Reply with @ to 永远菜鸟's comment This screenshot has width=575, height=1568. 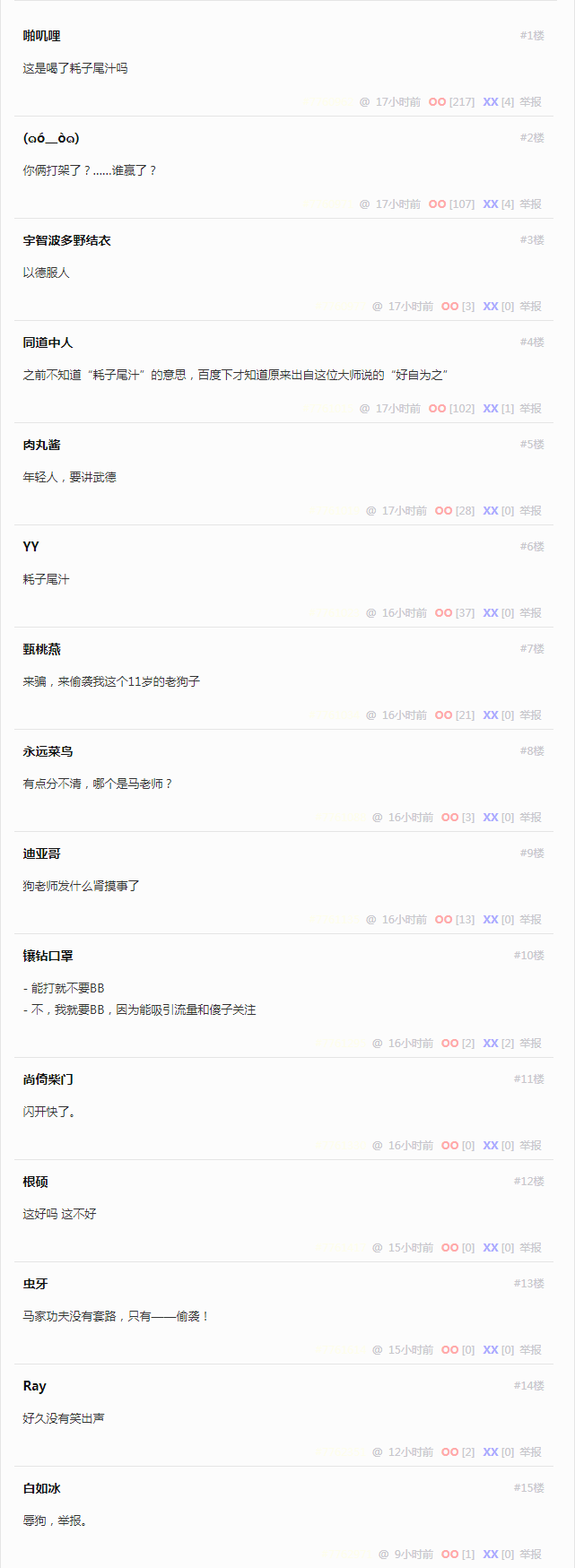tap(378, 818)
